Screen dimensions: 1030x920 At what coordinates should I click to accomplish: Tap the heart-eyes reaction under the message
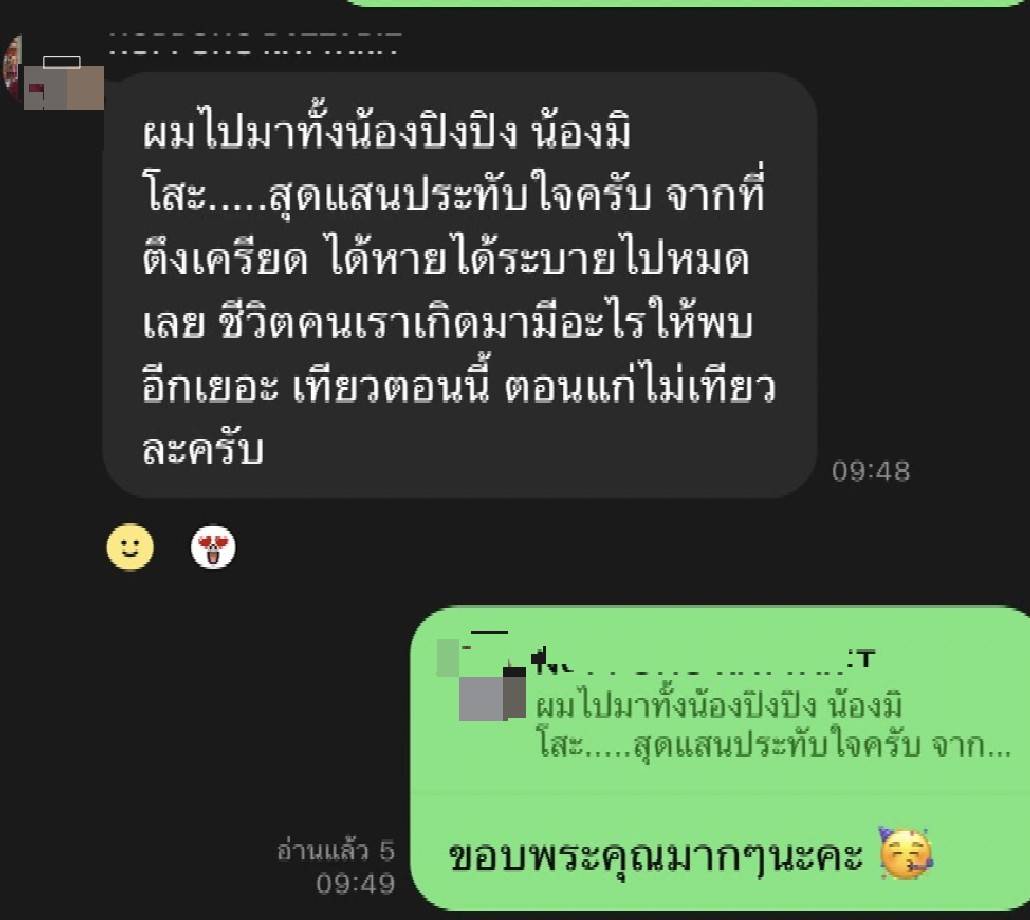tap(213, 547)
